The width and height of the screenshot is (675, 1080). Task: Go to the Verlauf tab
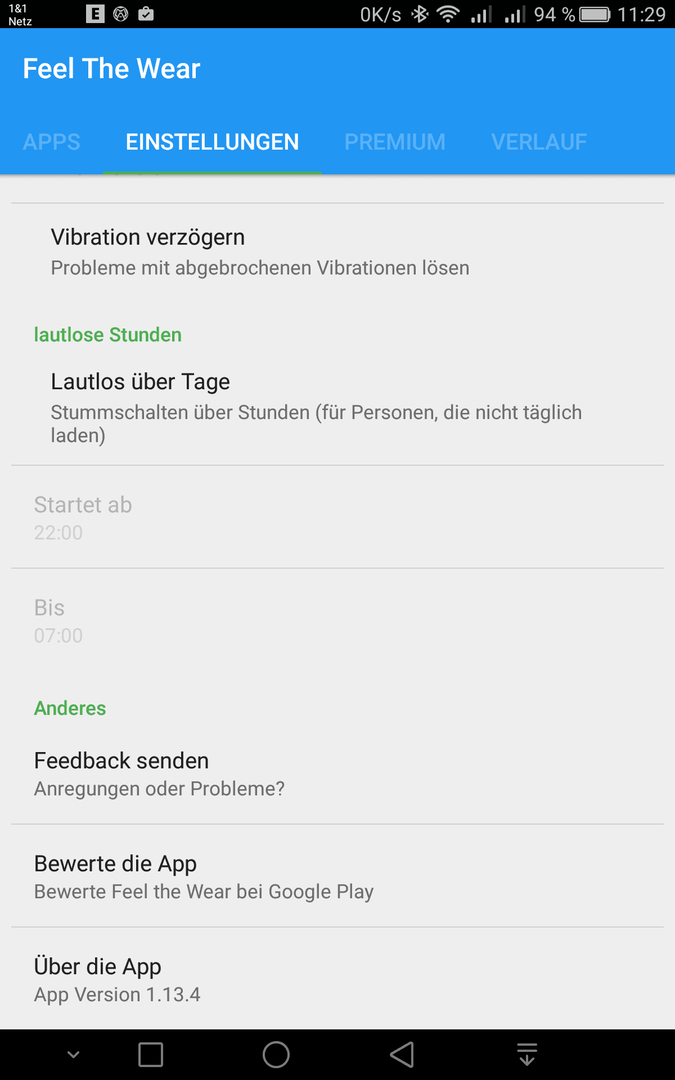pyautogui.click(x=539, y=142)
